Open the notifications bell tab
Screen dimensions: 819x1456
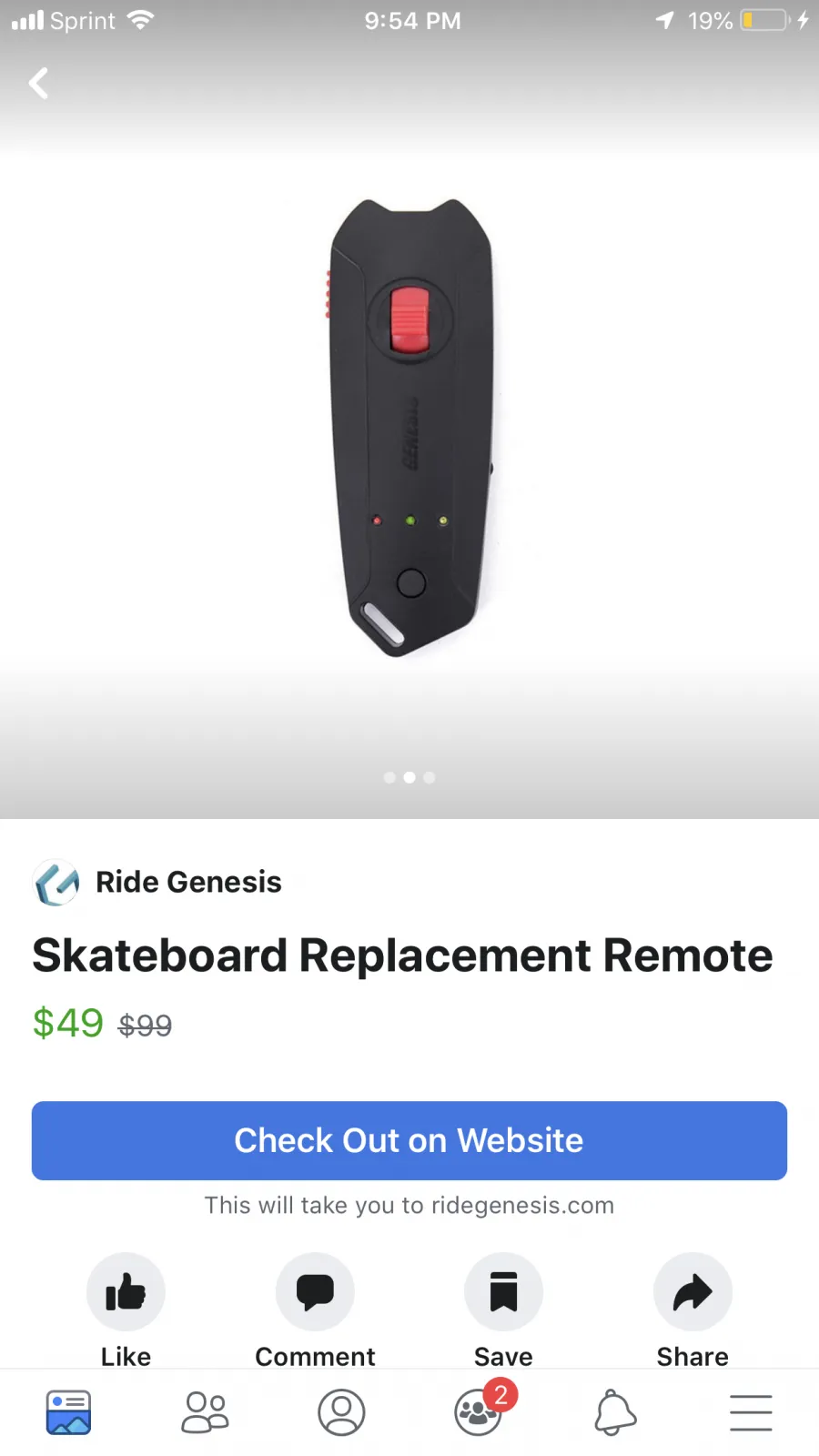(x=614, y=1412)
